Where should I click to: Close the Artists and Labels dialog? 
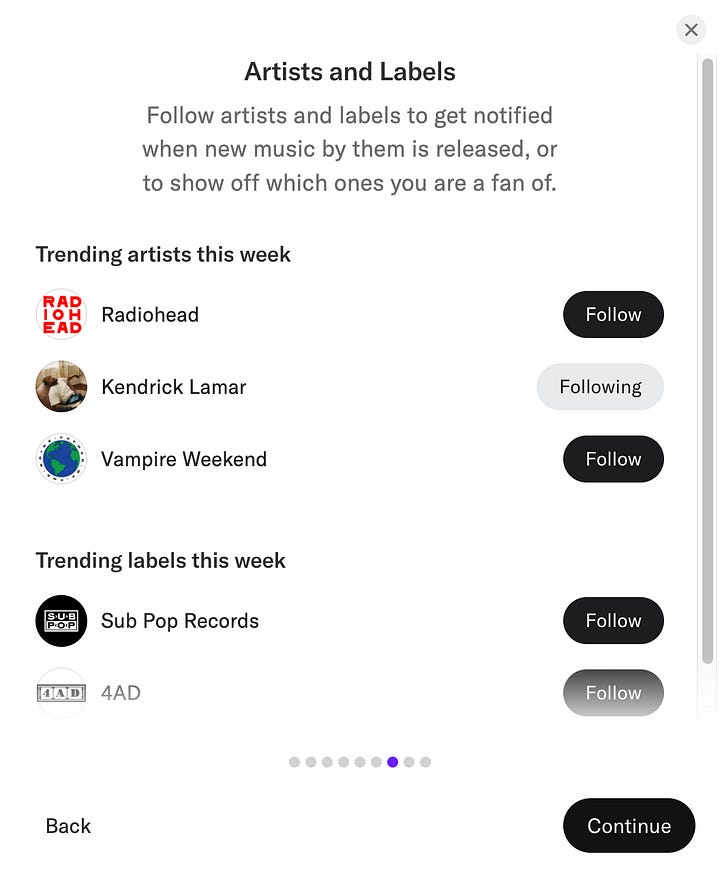click(691, 29)
